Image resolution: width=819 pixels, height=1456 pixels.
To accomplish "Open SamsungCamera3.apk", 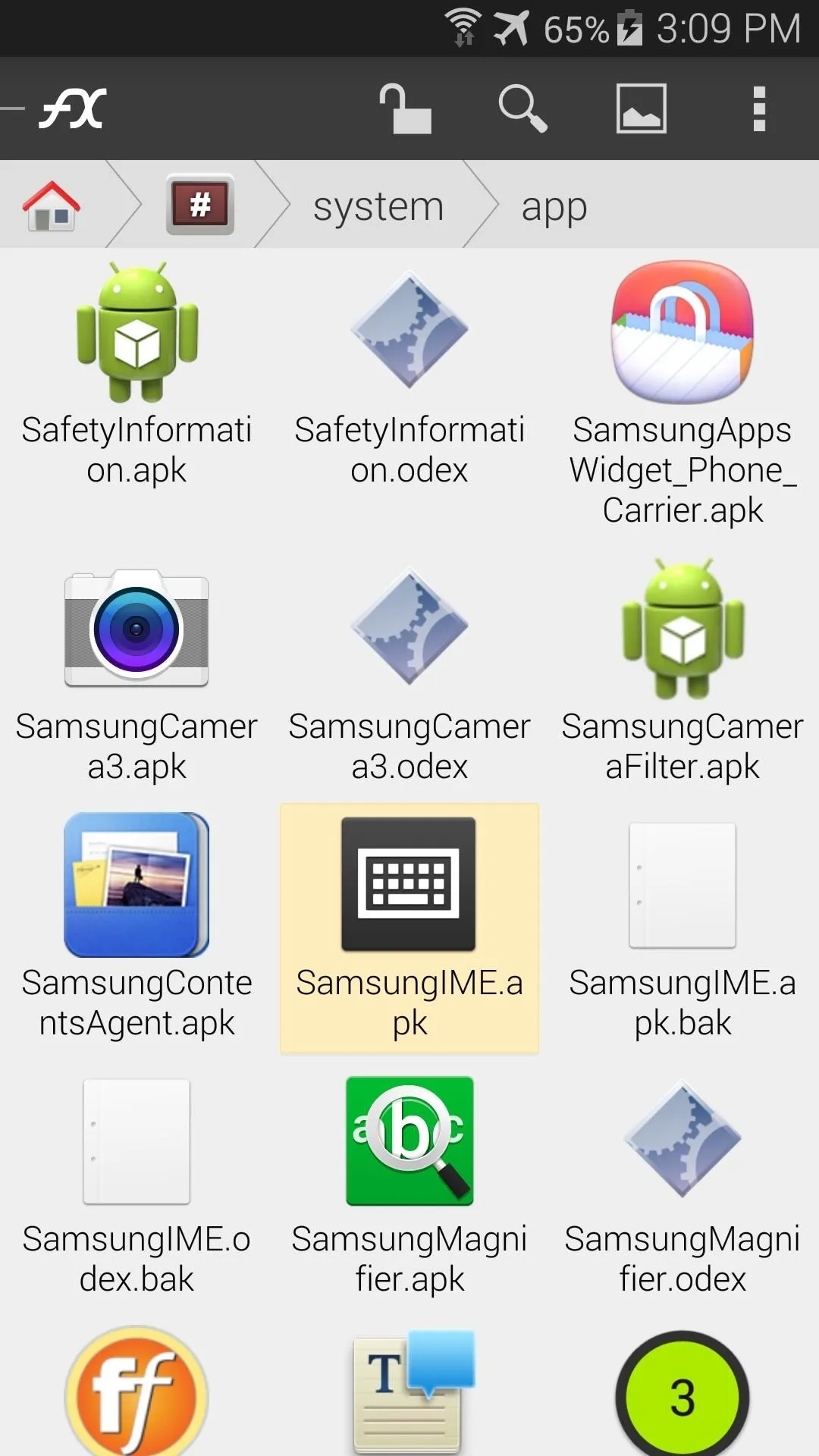I will click(x=136, y=672).
